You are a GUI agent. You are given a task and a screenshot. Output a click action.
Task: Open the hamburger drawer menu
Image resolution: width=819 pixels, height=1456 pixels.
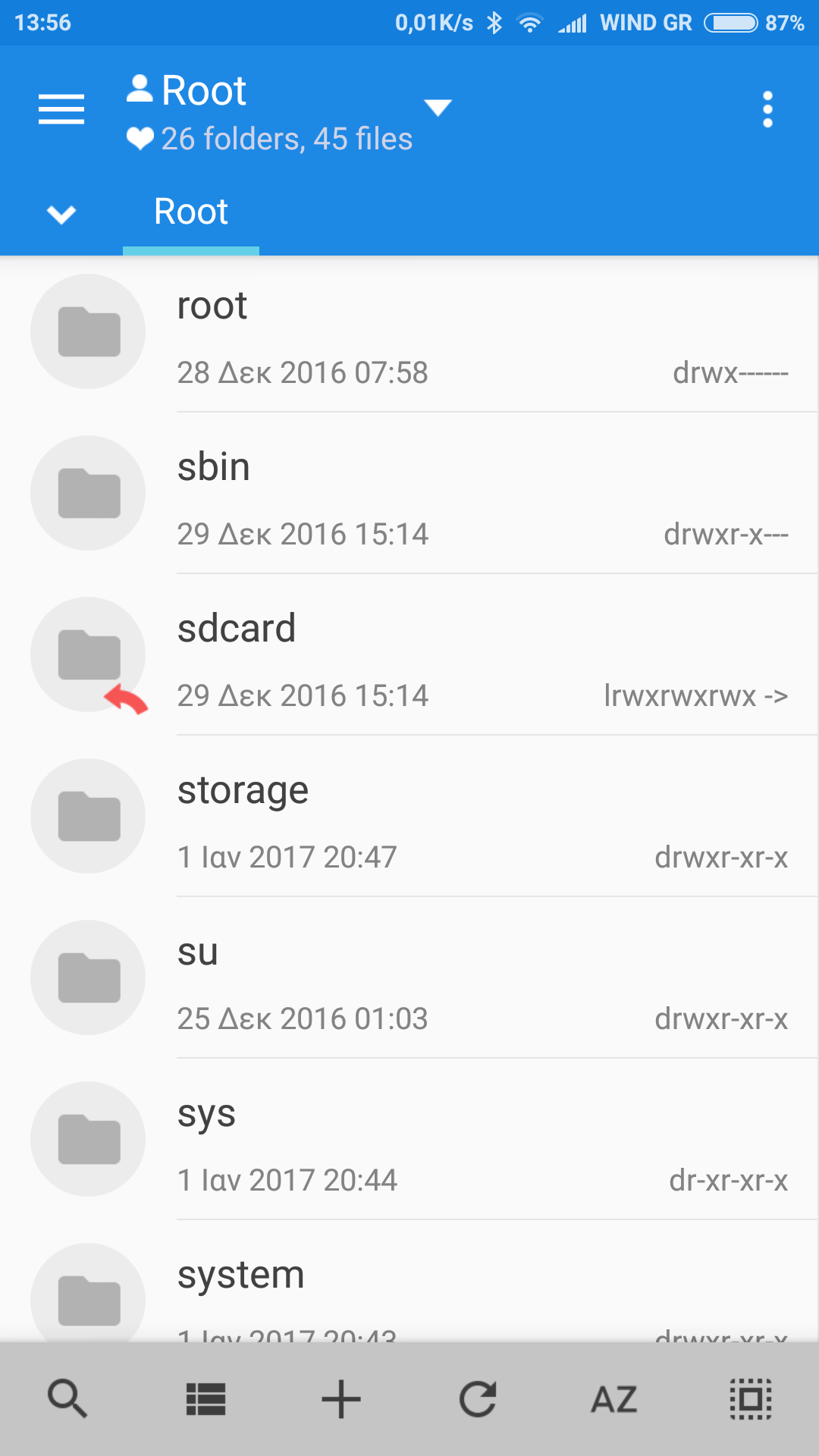pyautogui.click(x=61, y=109)
